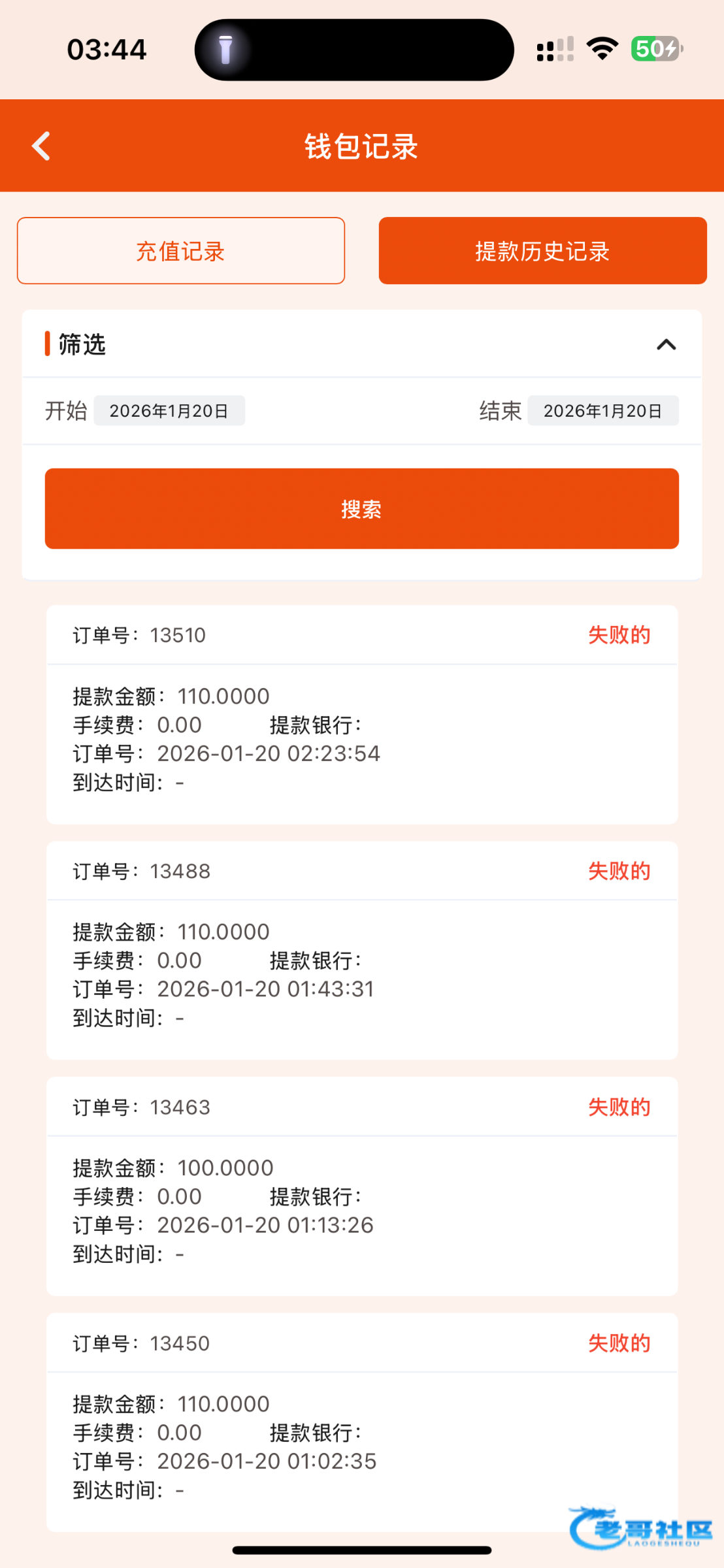Open the 开始 start date picker
The image size is (724, 1568).
(x=169, y=411)
